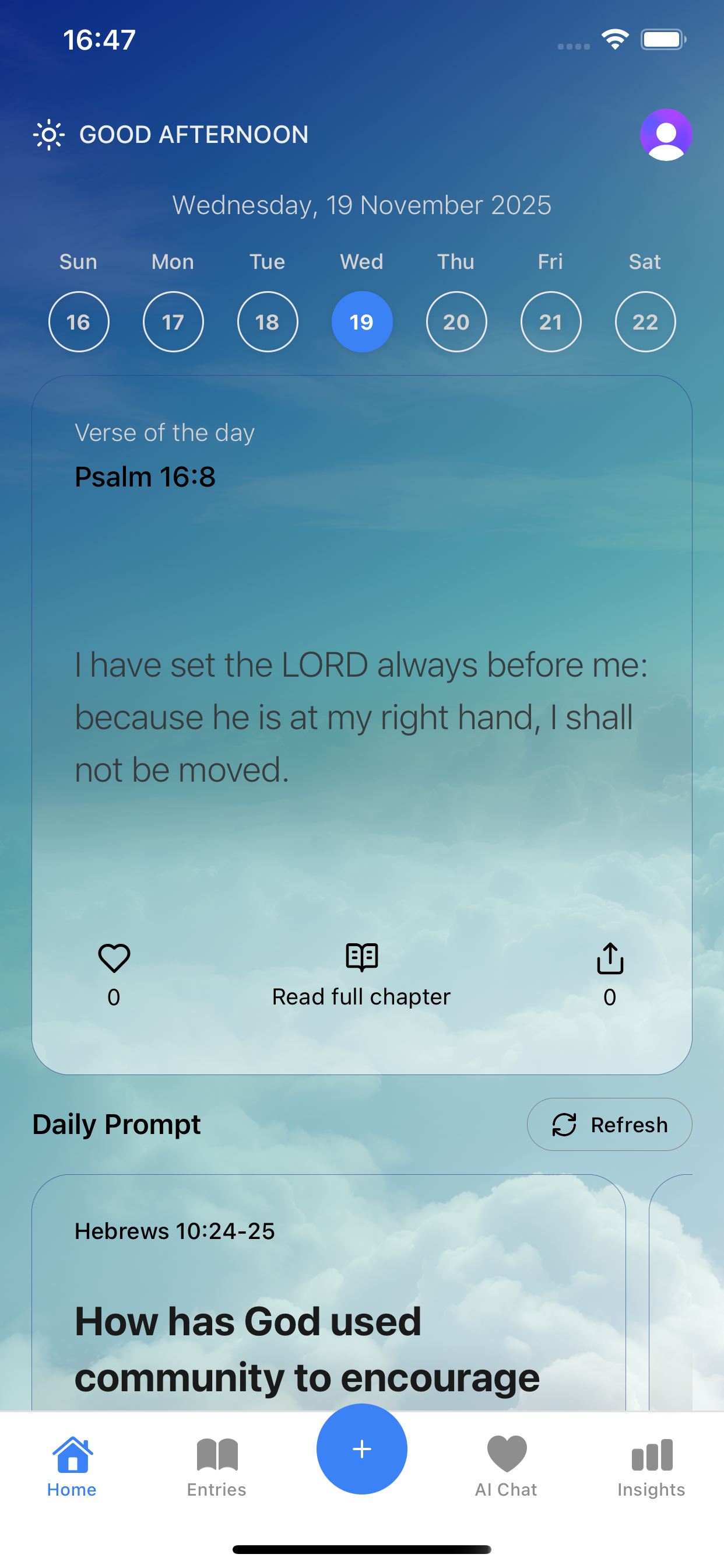Select Sunday 16 in the calendar strip
724x1568 pixels.
pos(78,321)
